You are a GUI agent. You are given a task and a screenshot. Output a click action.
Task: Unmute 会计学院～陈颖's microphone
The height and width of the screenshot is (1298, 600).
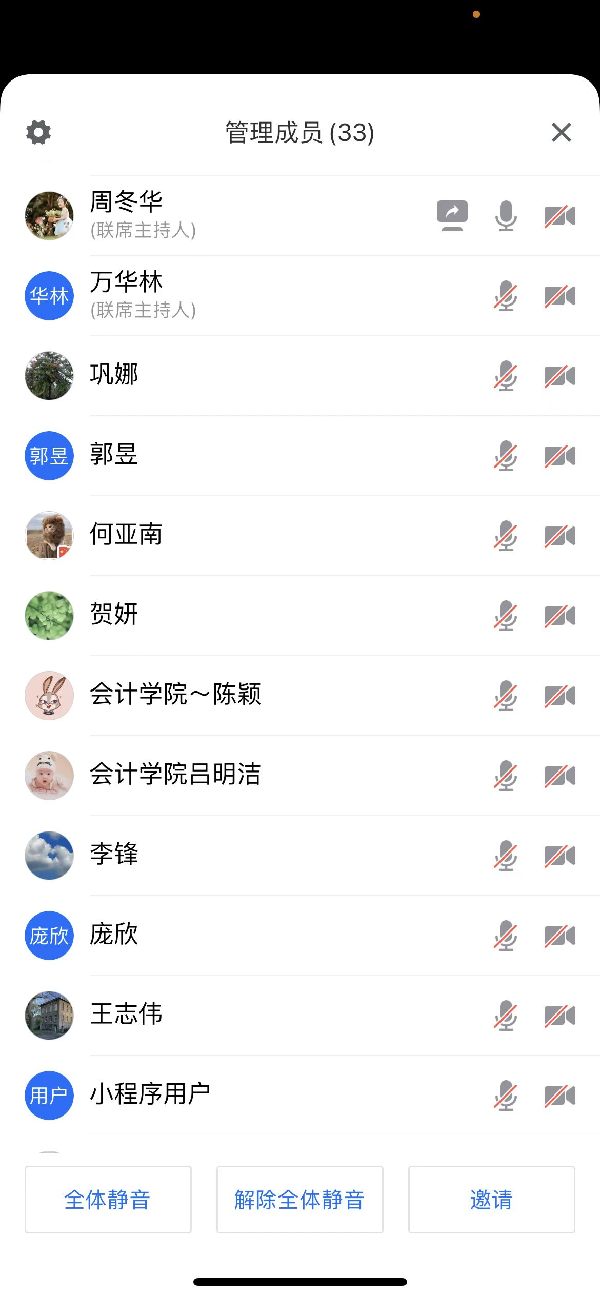pyautogui.click(x=506, y=696)
